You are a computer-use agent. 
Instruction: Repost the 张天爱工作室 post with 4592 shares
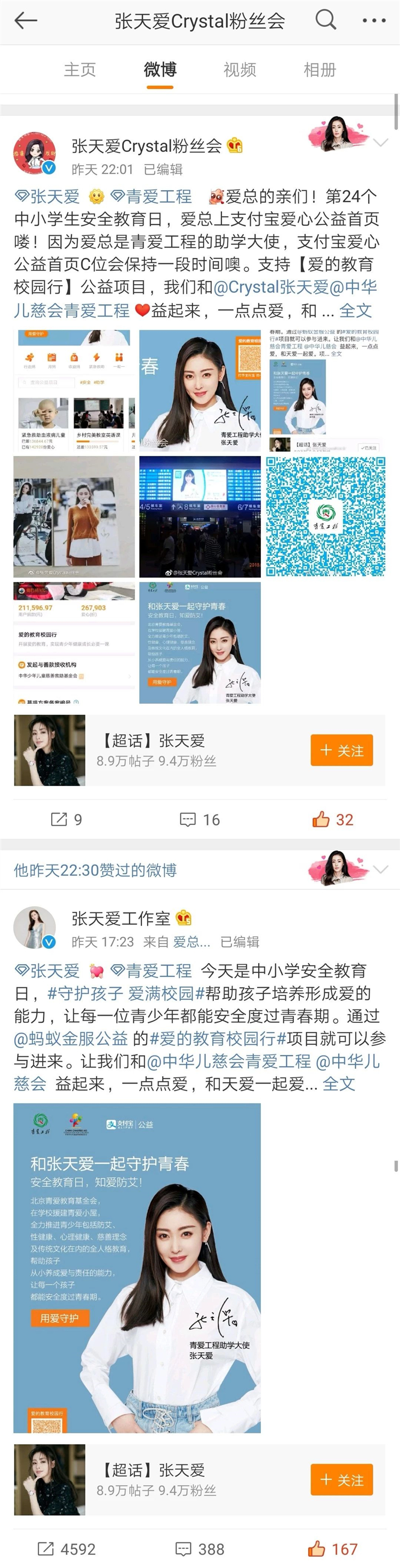[x=66, y=1549]
